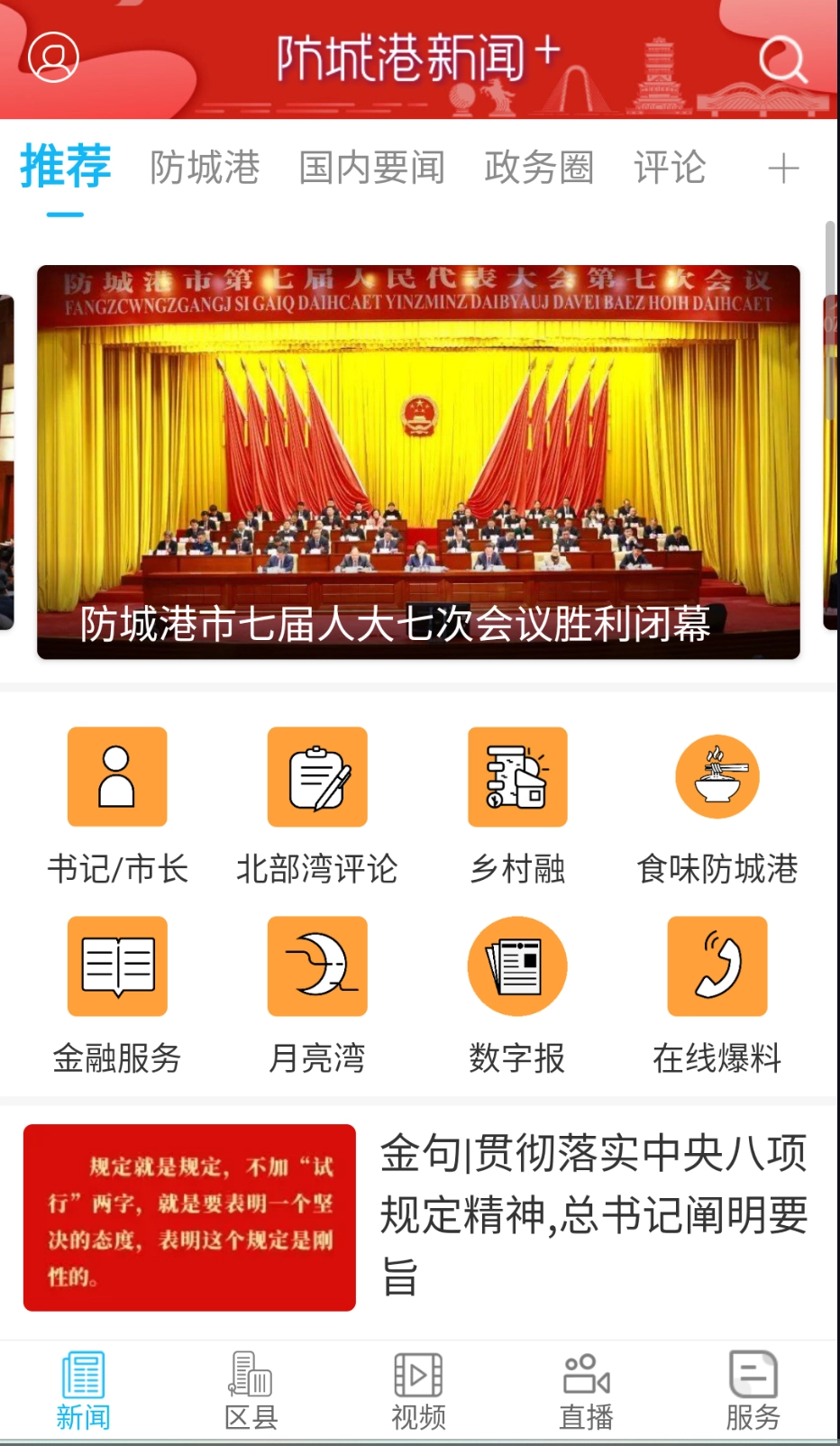Image resolution: width=840 pixels, height=1446 pixels.
Task: Open the 政务圈 channel
Action: tap(539, 168)
